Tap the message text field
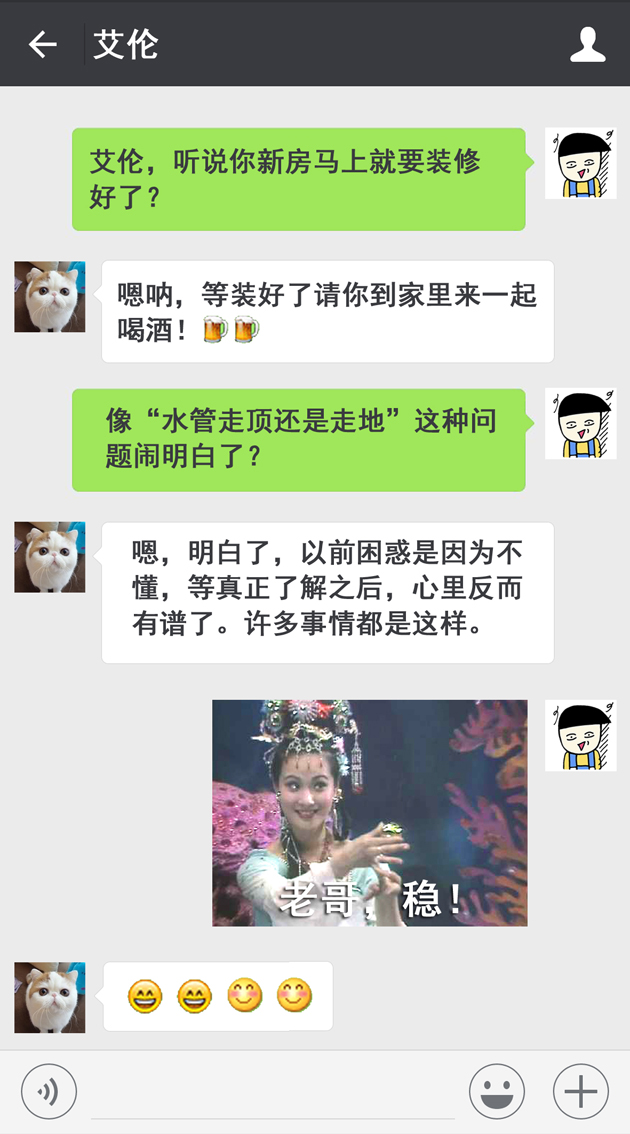 coord(272,1093)
